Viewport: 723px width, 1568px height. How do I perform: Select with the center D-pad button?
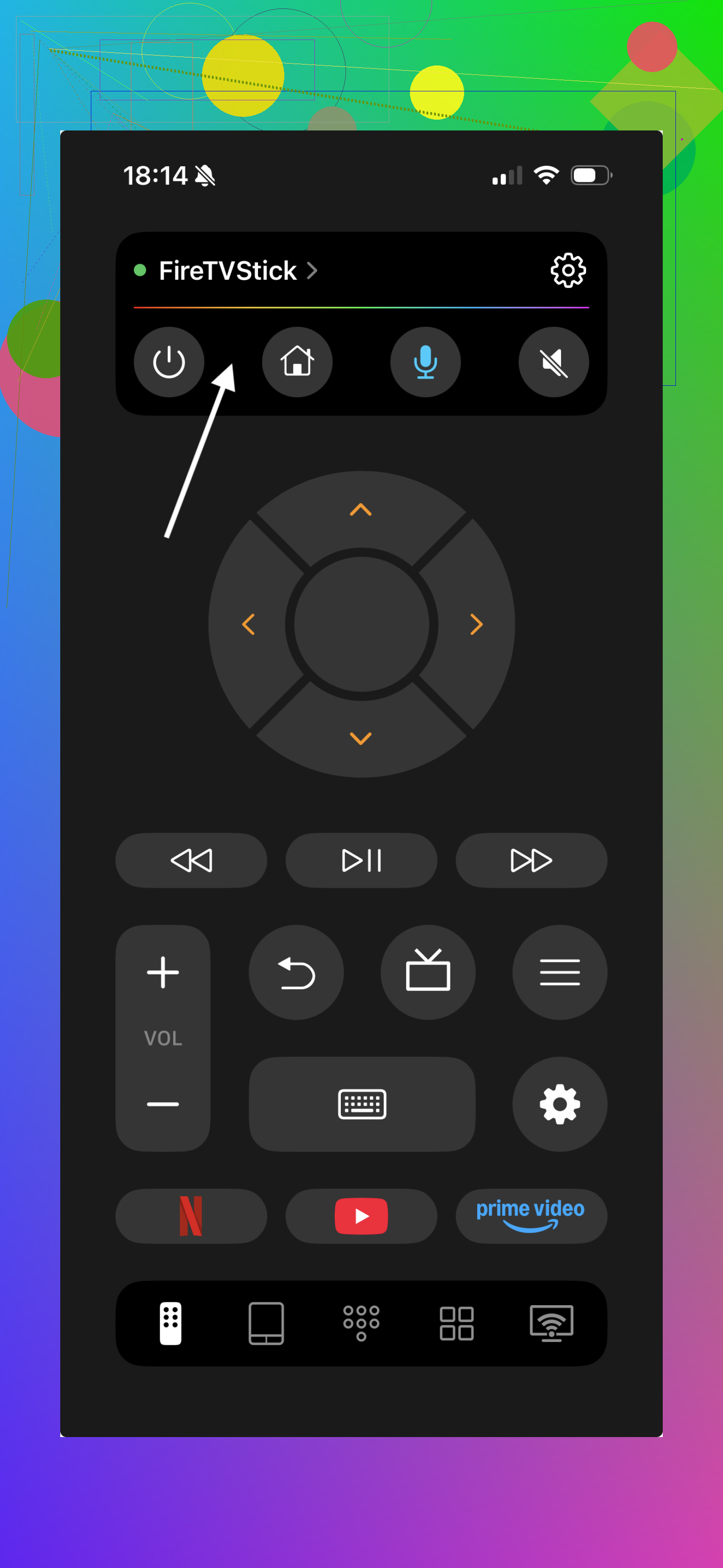[x=362, y=625]
